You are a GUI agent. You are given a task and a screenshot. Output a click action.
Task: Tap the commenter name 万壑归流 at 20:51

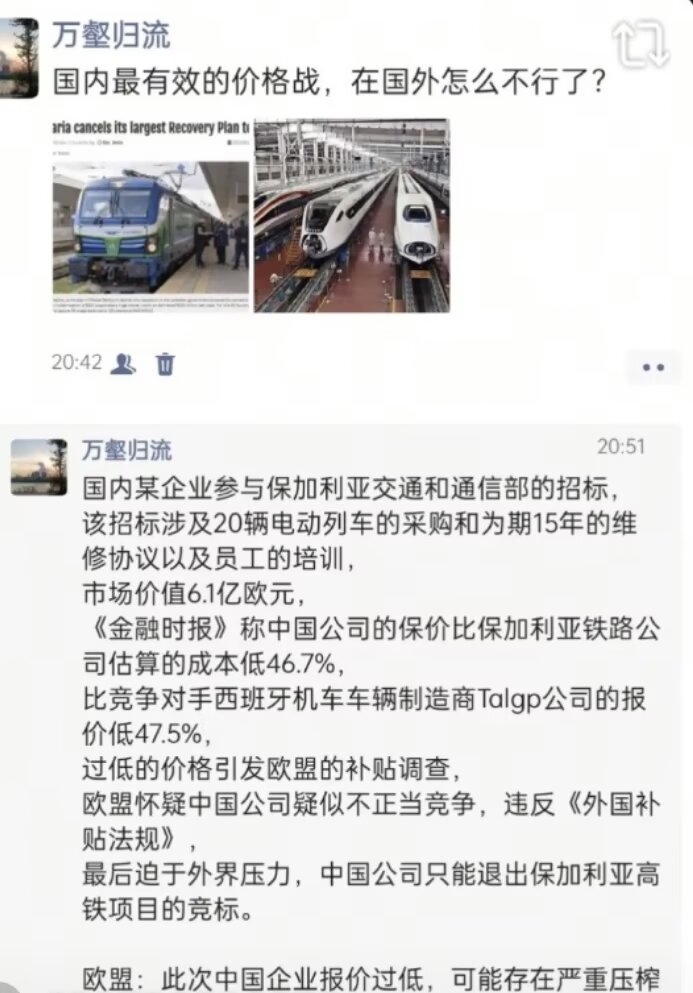tap(125, 450)
